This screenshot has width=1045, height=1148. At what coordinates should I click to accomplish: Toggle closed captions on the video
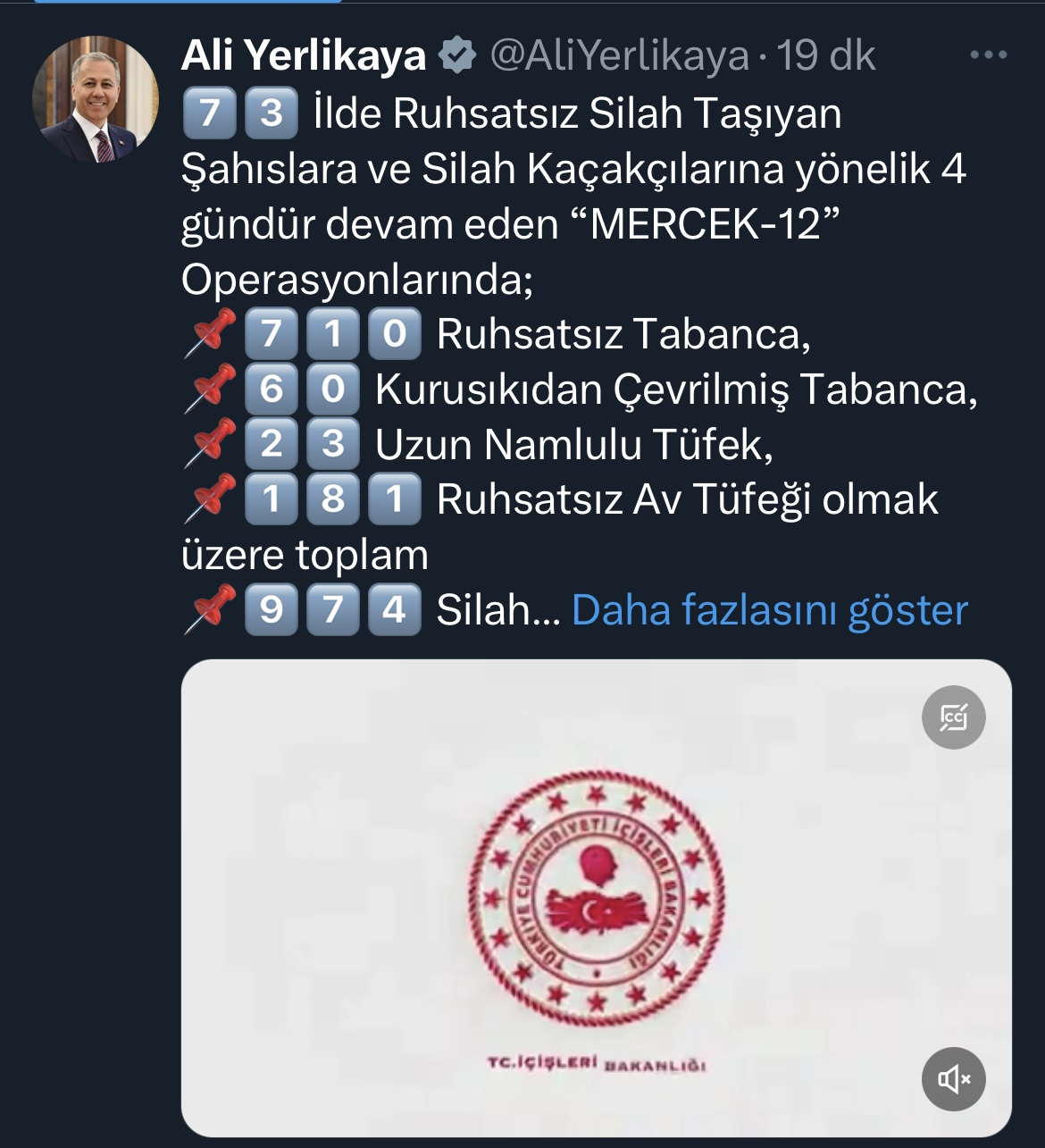(953, 717)
